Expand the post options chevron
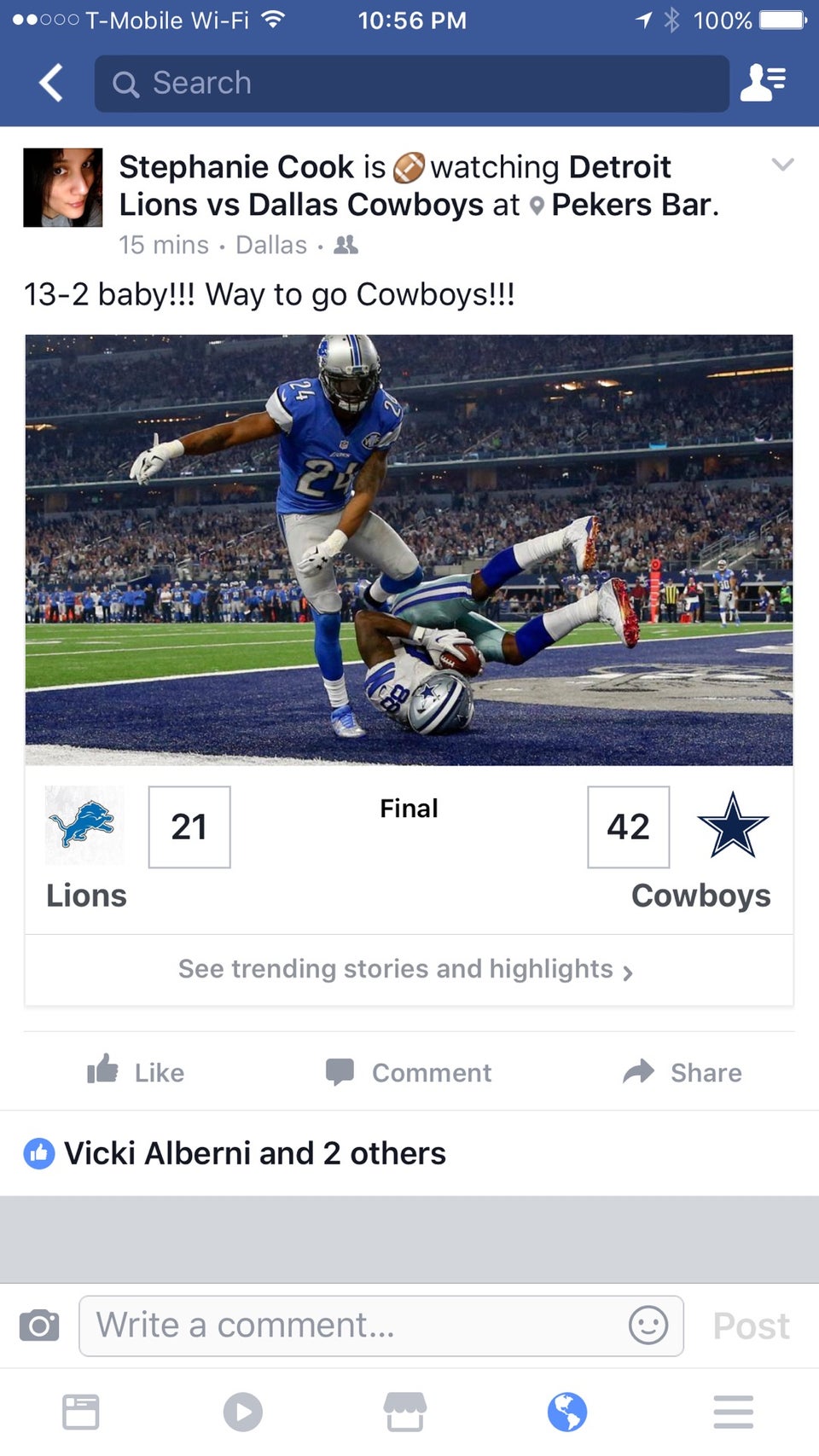 pos(782,165)
